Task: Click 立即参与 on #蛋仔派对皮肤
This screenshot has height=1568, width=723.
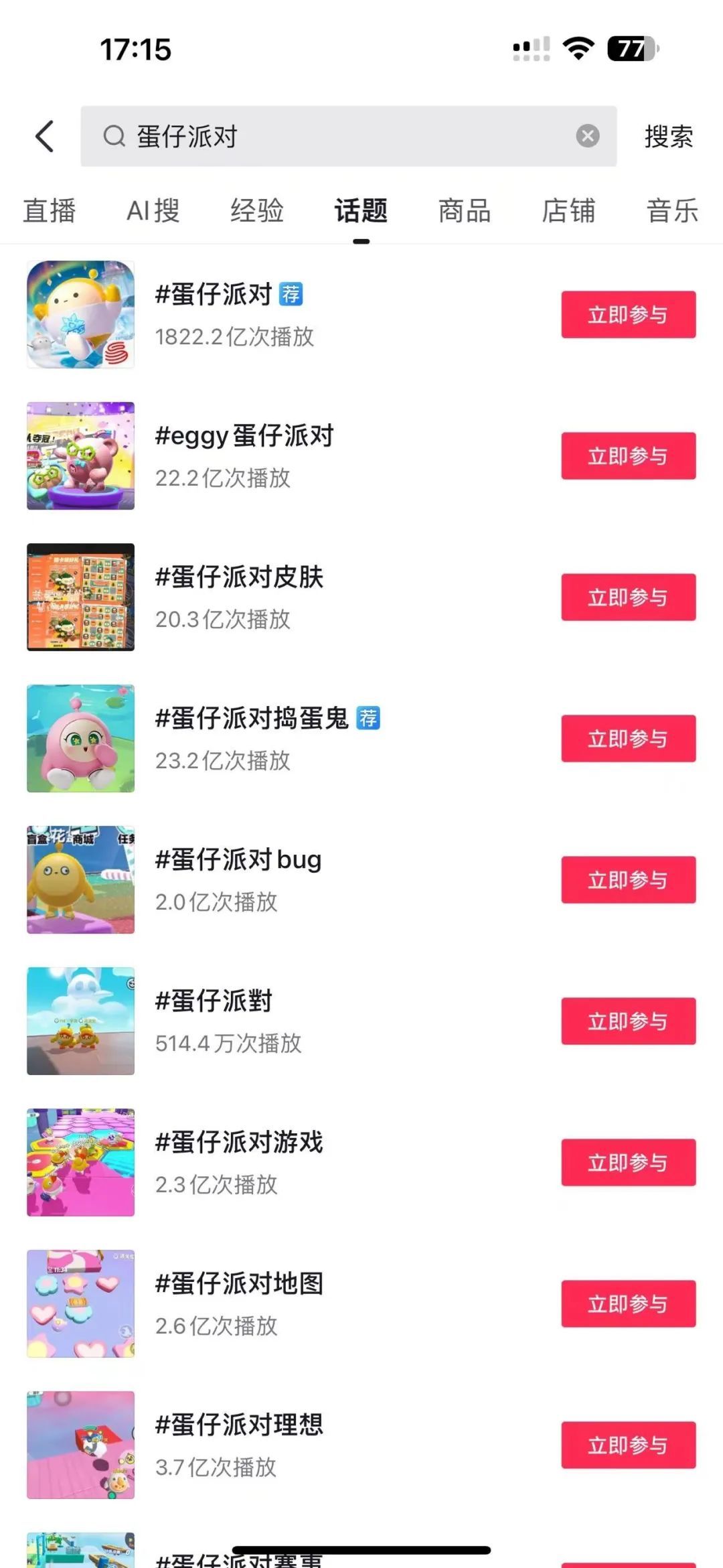Action: pyautogui.click(x=627, y=597)
